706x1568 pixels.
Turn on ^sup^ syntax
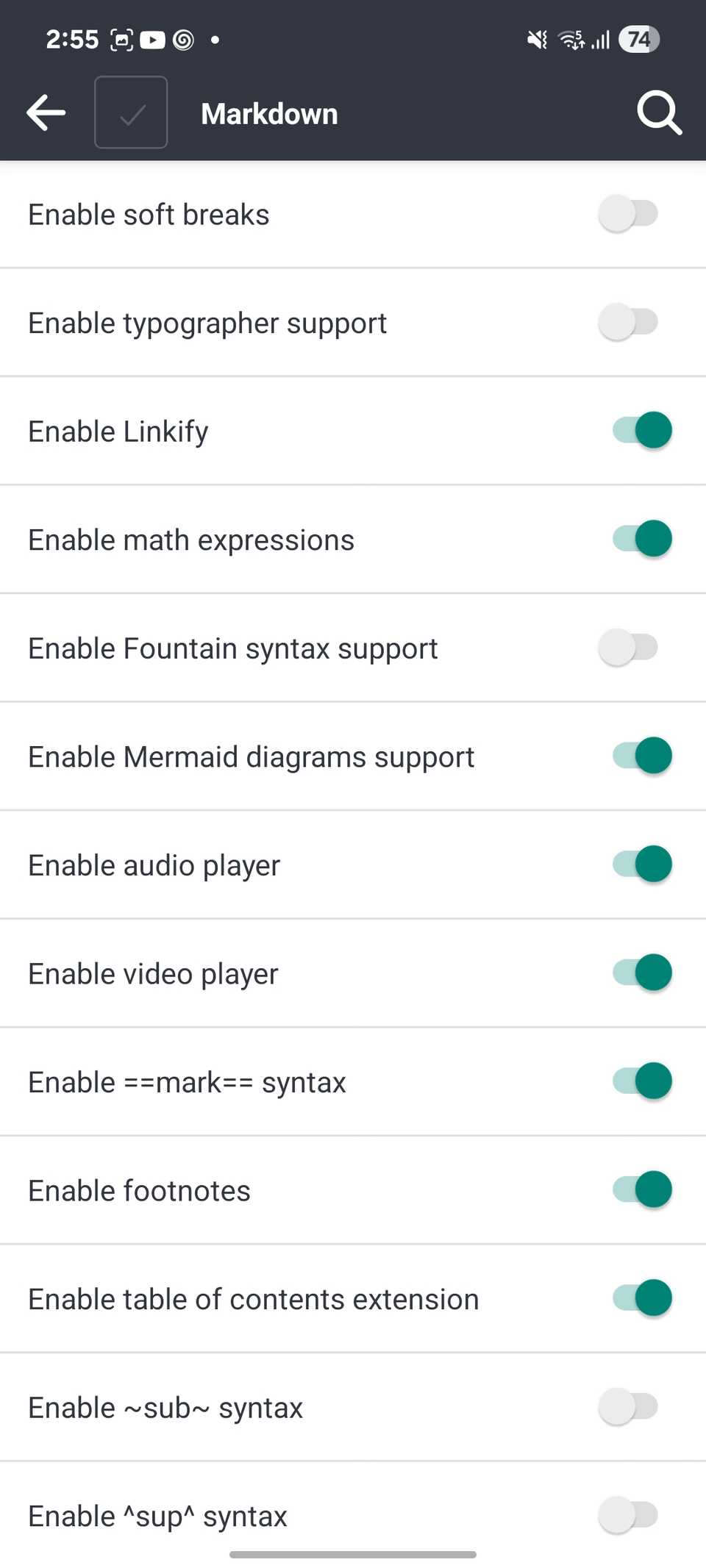[x=629, y=1515]
